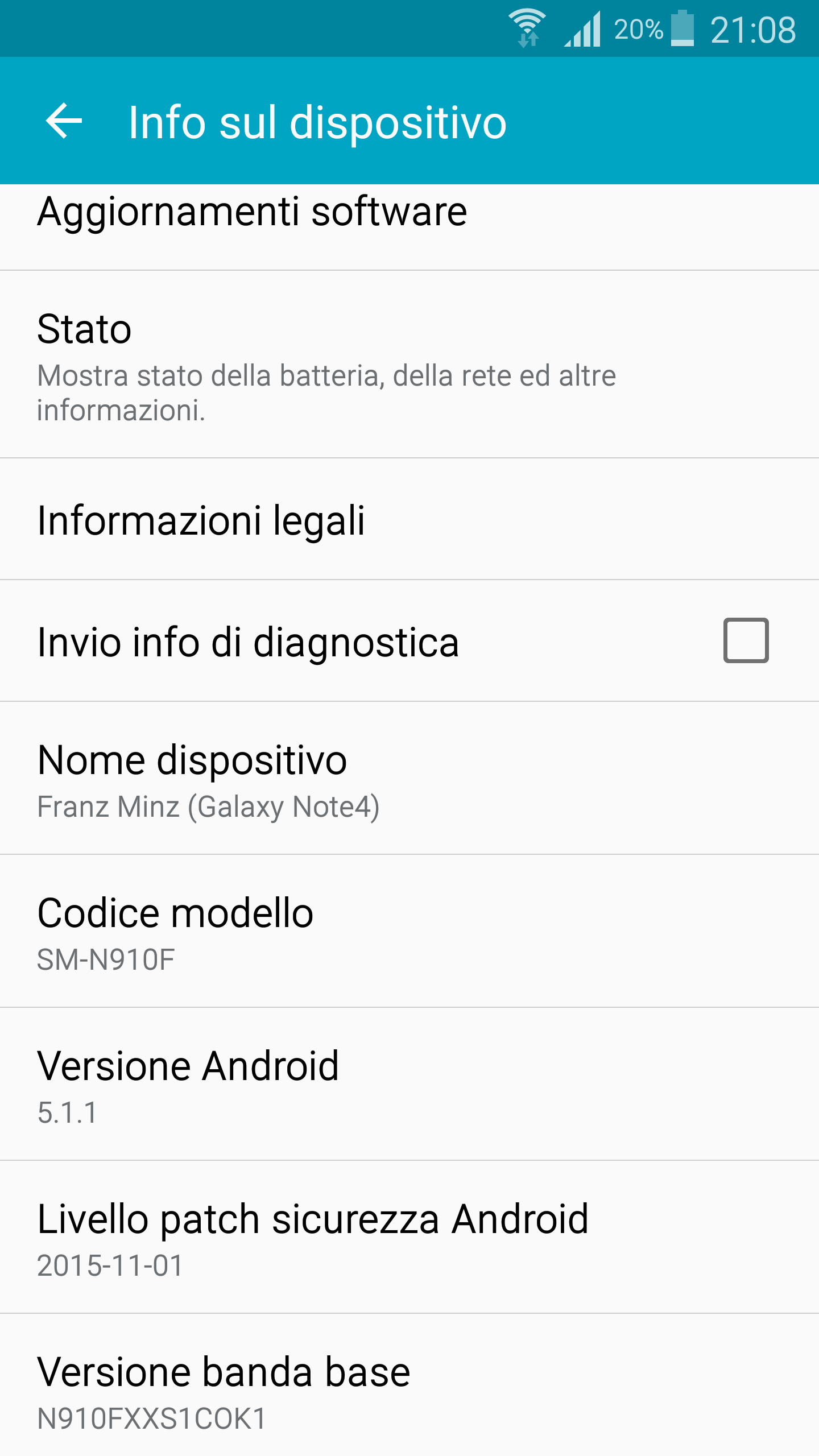Enable the Invio info di diagnostica checkbox
This screenshot has height=1456, width=819.
746,640
